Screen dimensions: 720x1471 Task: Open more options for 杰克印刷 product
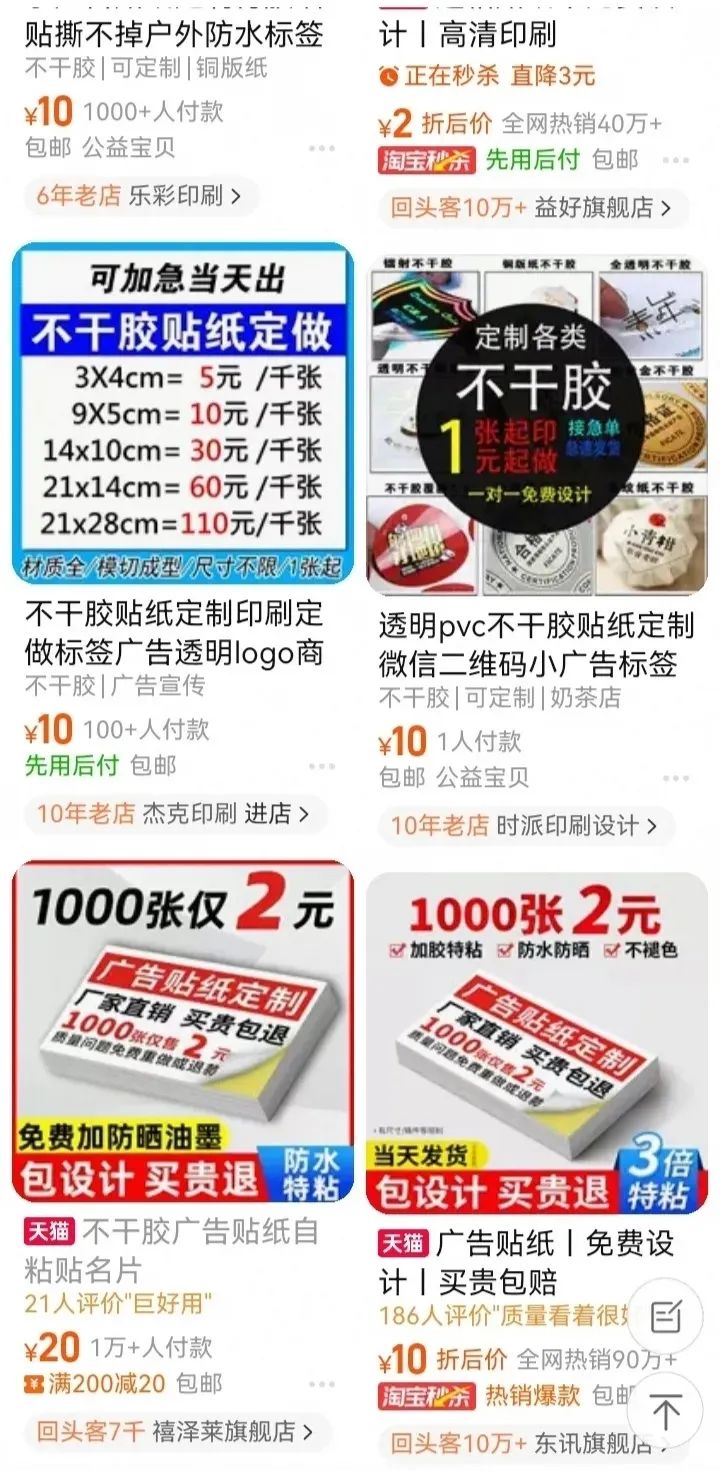click(x=322, y=767)
